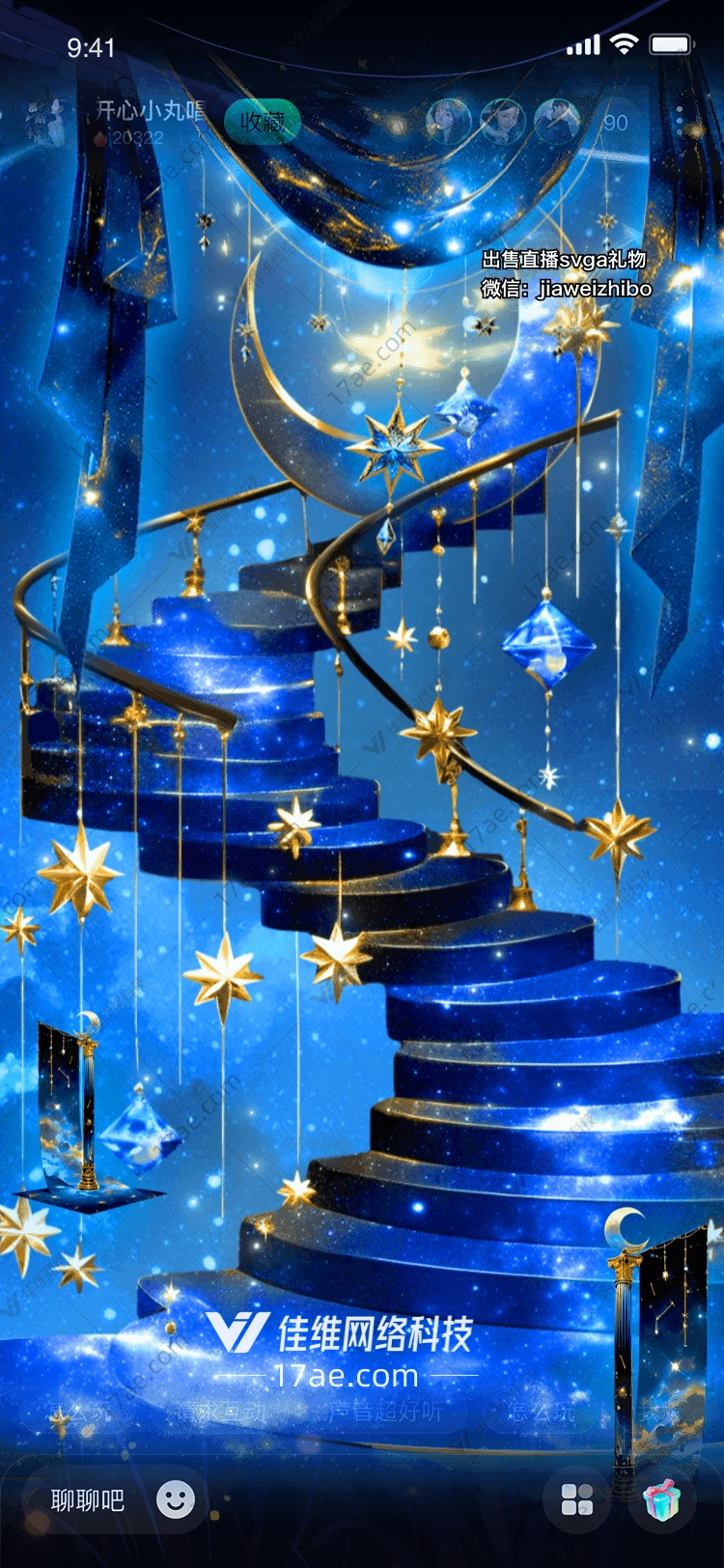Tap the 收藏 button to favorite the room
This screenshot has height=1568, width=724.
click(263, 123)
